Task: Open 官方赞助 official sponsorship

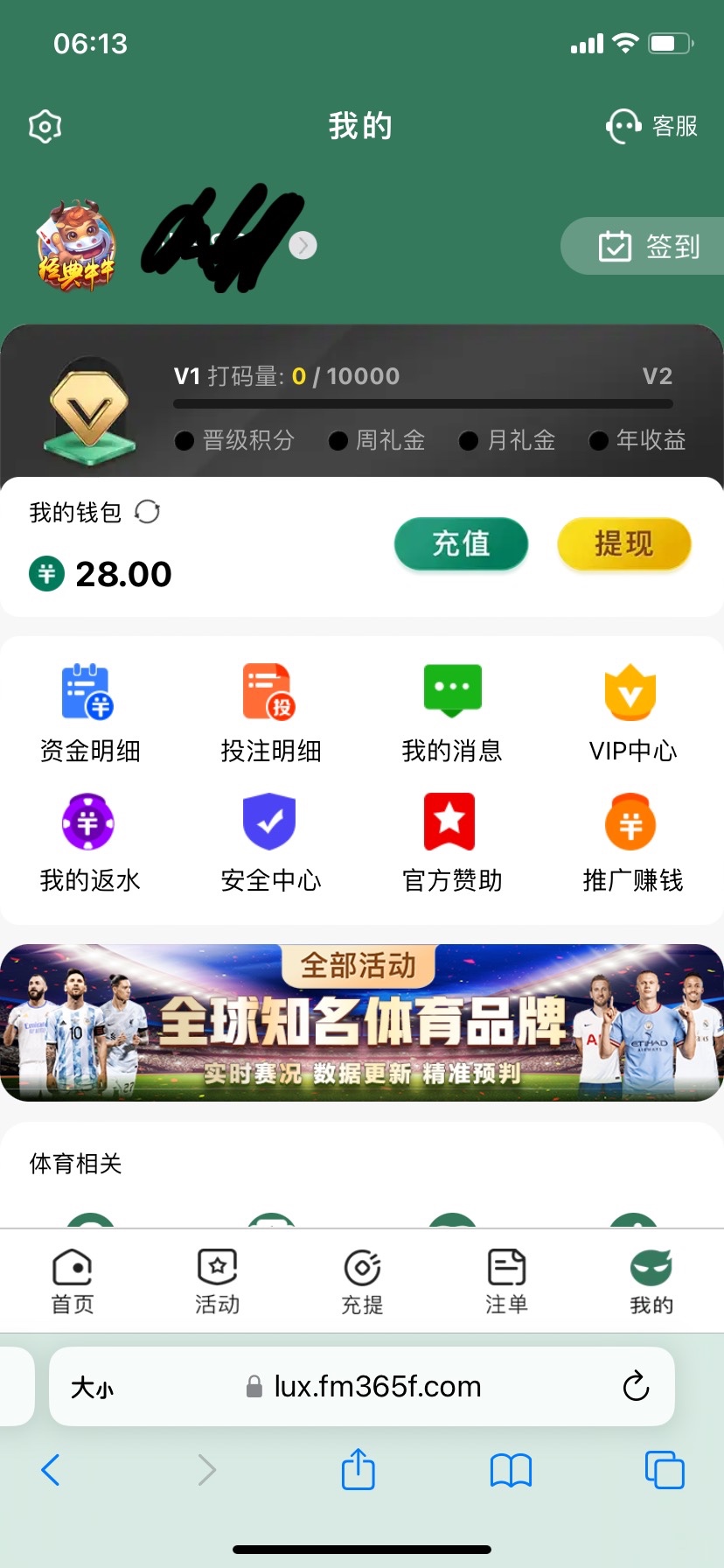Action: (452, 842)
